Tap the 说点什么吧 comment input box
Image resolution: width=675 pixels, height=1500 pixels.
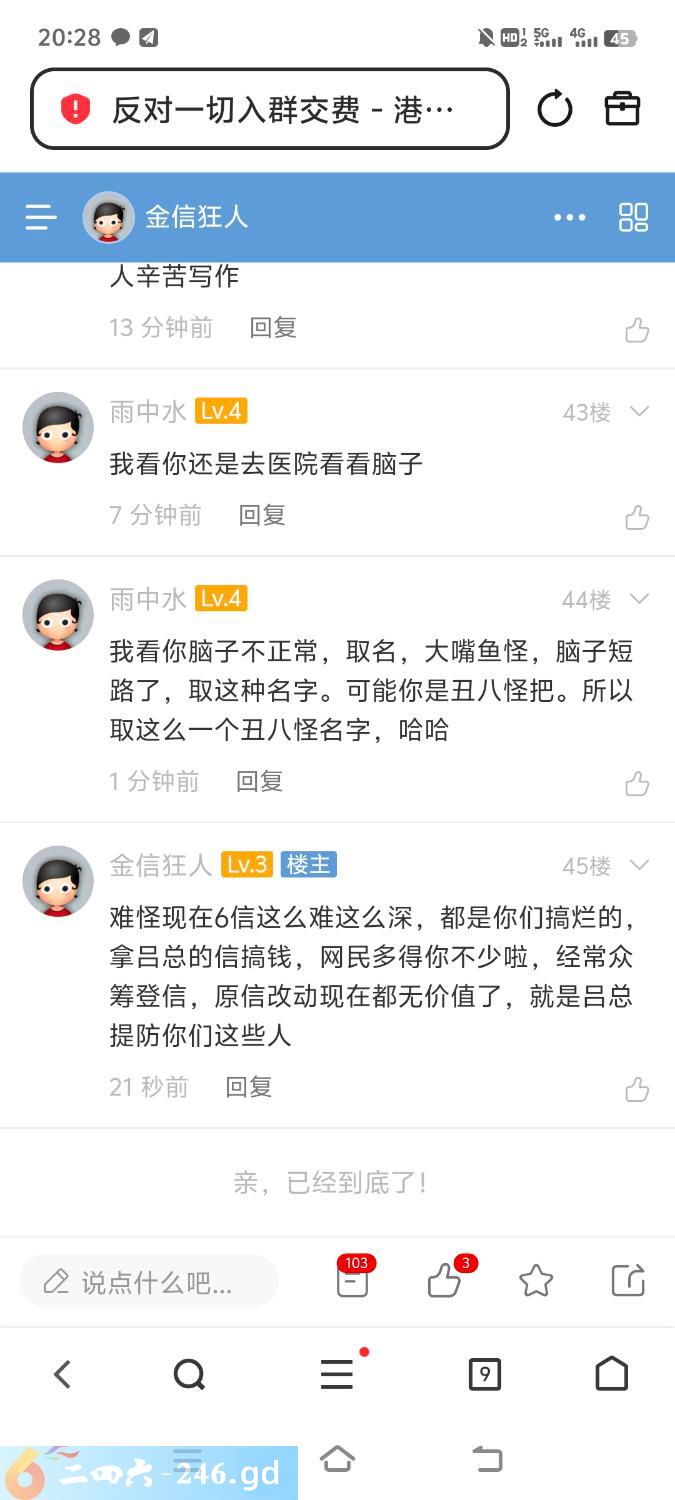(150, 1281)
